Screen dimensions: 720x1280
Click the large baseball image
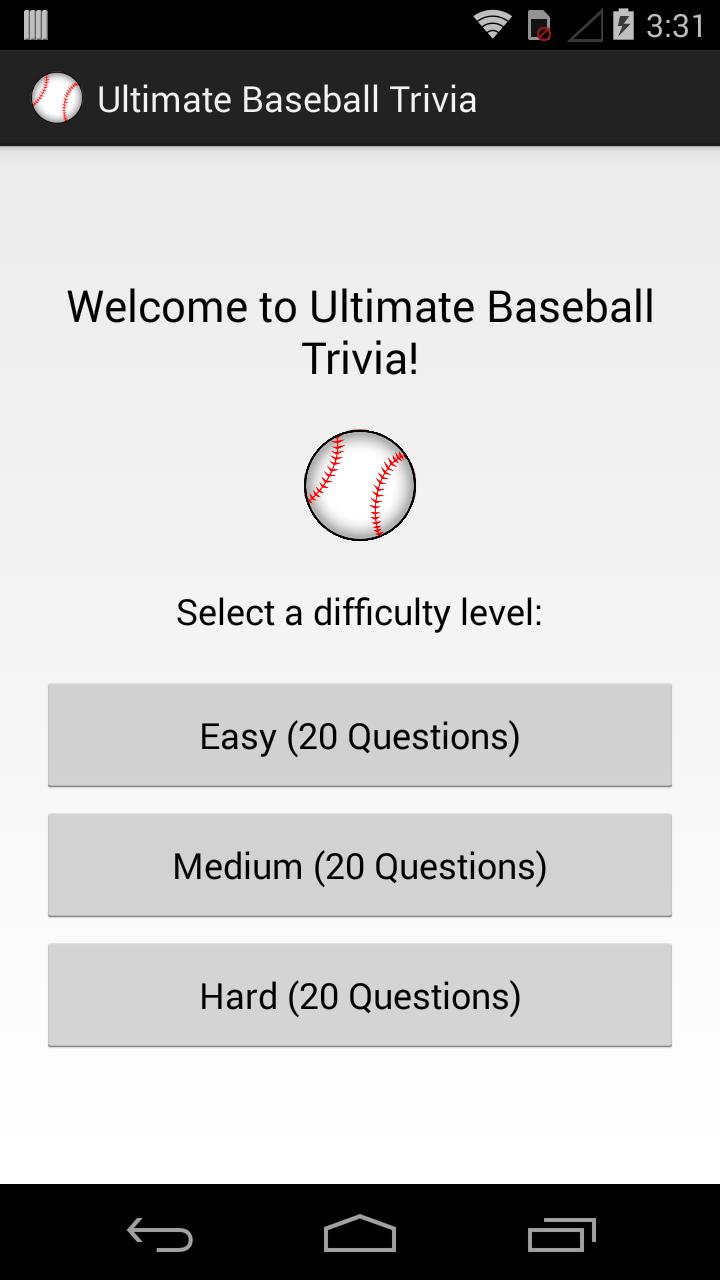pos(360,486)
